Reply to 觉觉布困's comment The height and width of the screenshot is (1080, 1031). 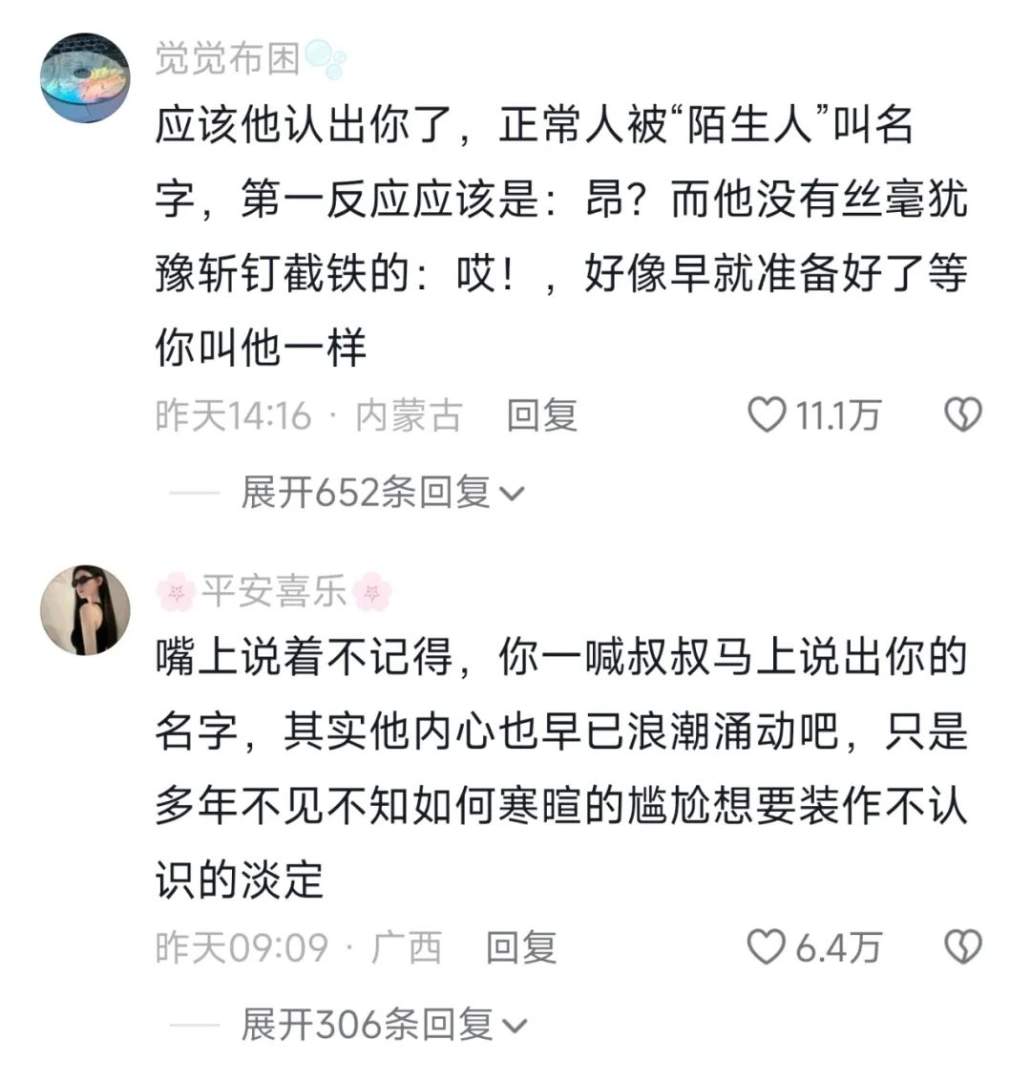click(542, 415)
